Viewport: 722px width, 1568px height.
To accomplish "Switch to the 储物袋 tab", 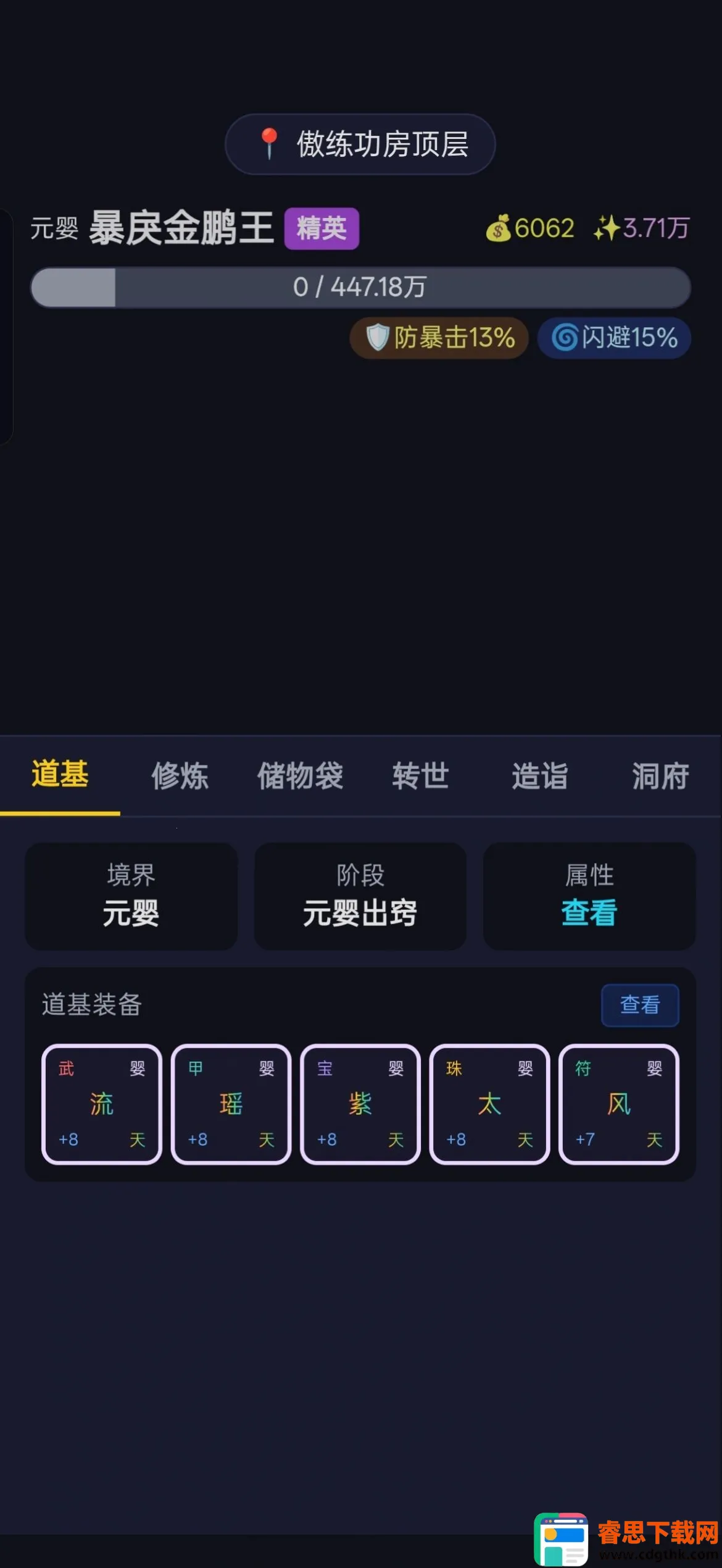I will (x=300, y=776).
